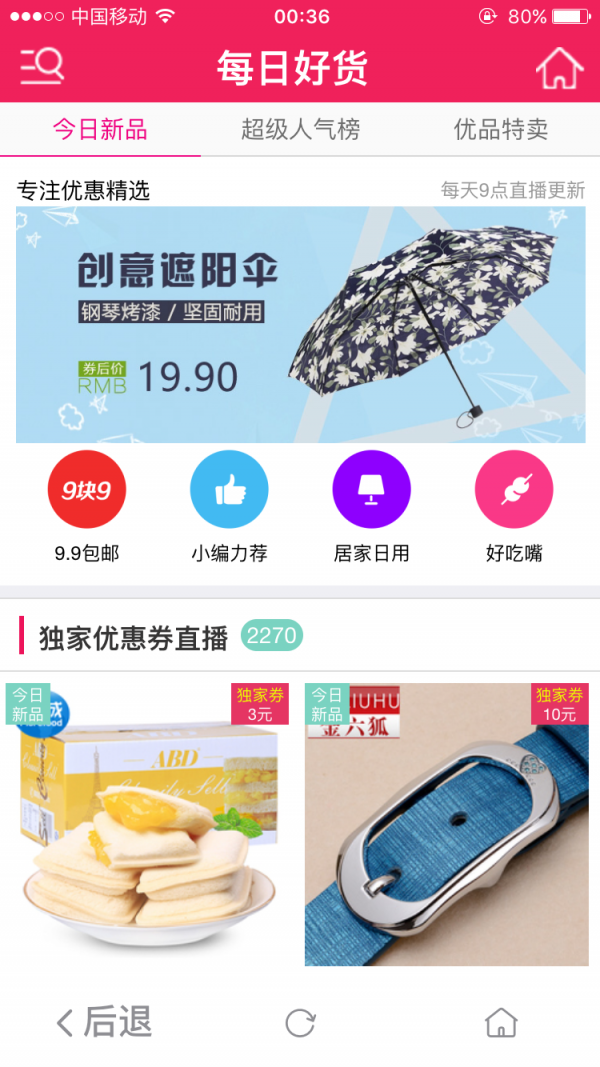Go to the home icon in the header
600x1067 pixels.
[x=559, y=67]
